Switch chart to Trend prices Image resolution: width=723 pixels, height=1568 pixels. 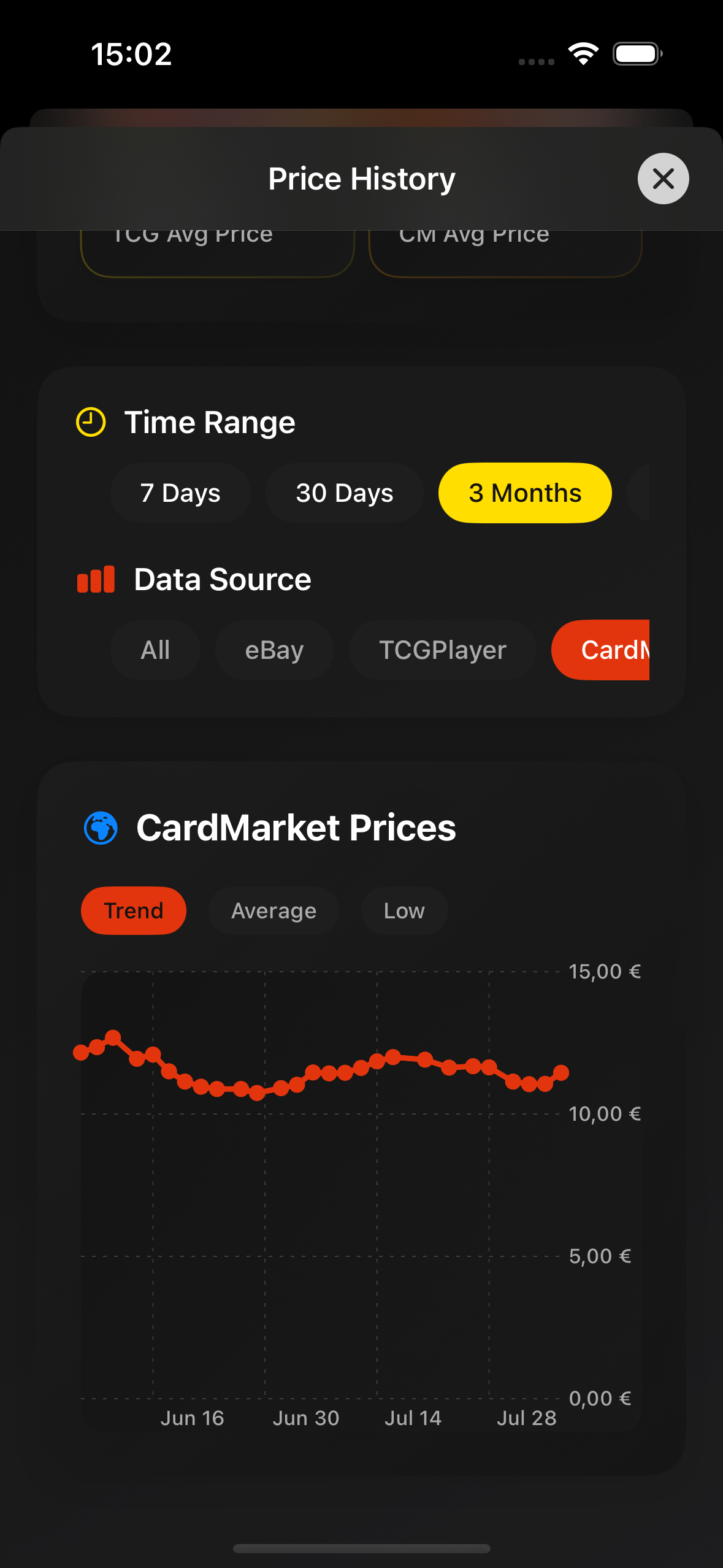pos(134,911)
